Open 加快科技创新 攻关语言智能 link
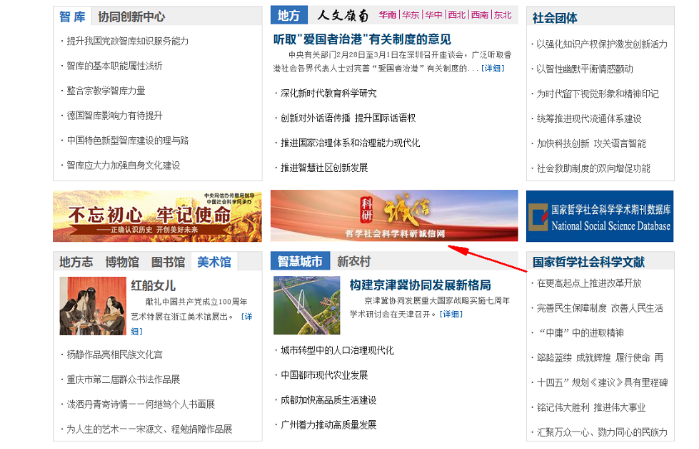This screenshot has width=699, height=449. tap(590, 144)
